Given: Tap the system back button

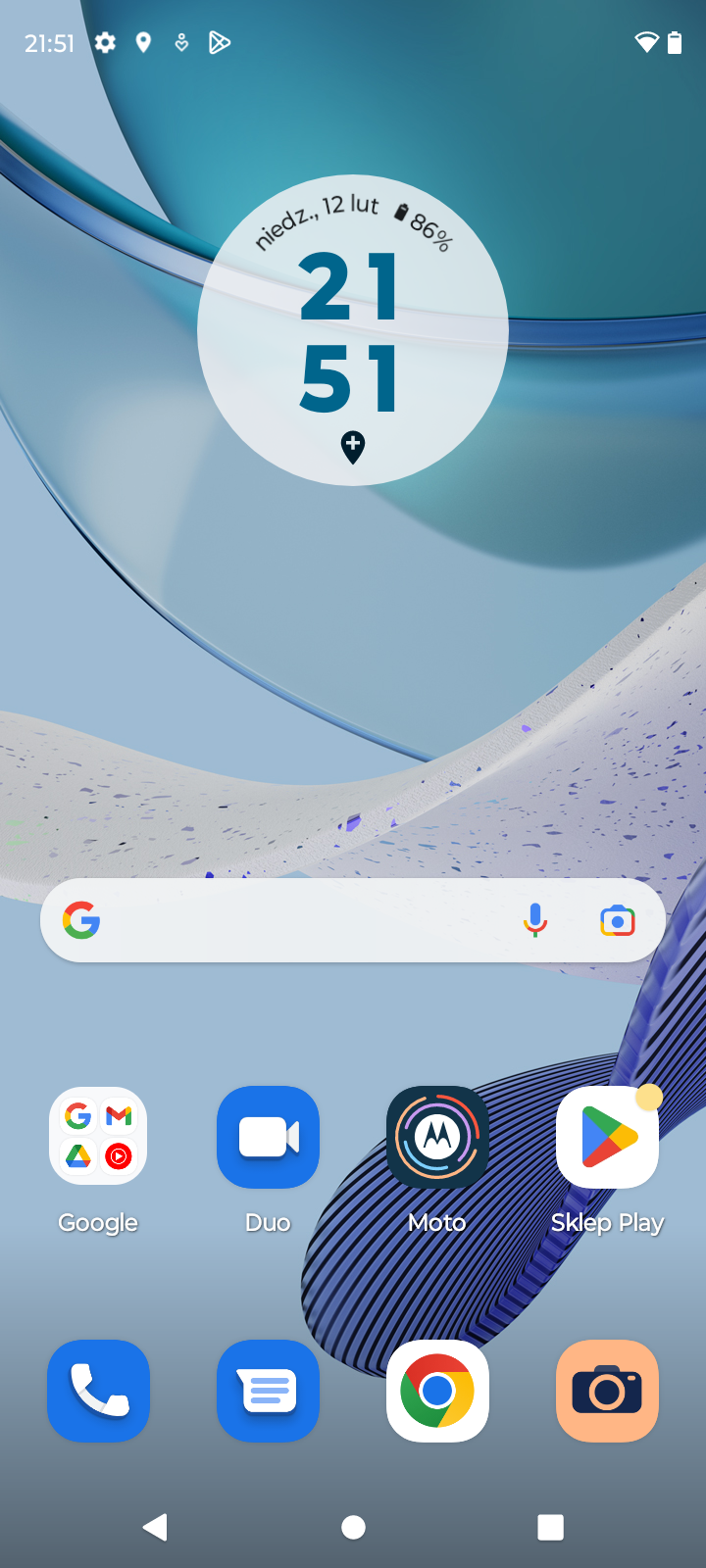Looking at the screenshot, I should click(x=155, y=1527).
